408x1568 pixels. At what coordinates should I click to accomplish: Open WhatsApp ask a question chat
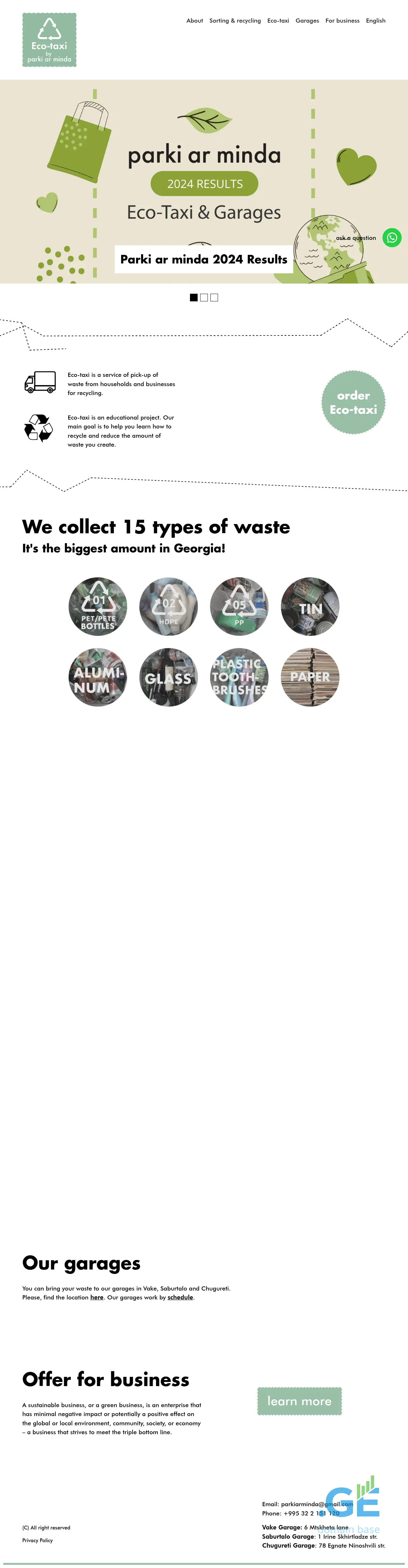(391, 237)
